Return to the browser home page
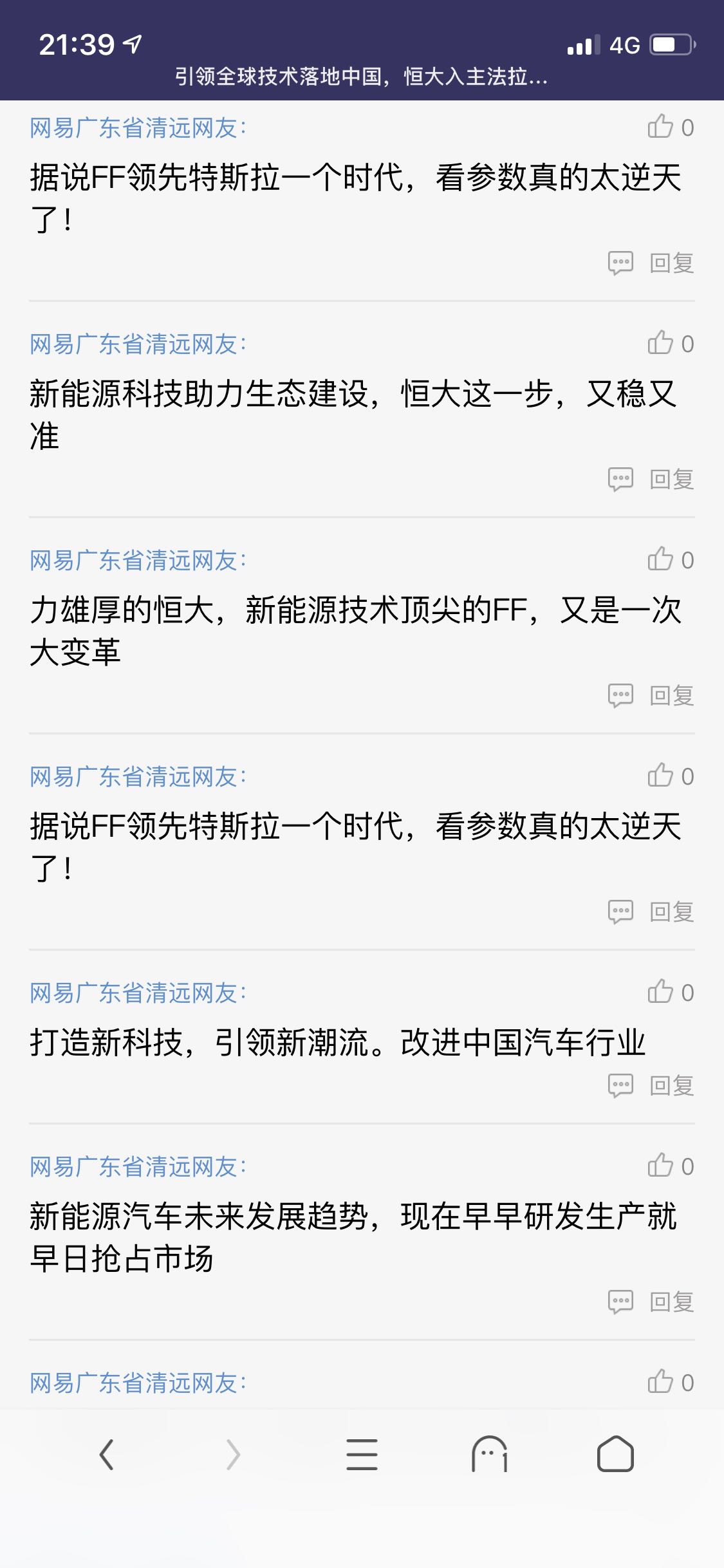This screenshot has width=724, height=1568. (615, 1455)
